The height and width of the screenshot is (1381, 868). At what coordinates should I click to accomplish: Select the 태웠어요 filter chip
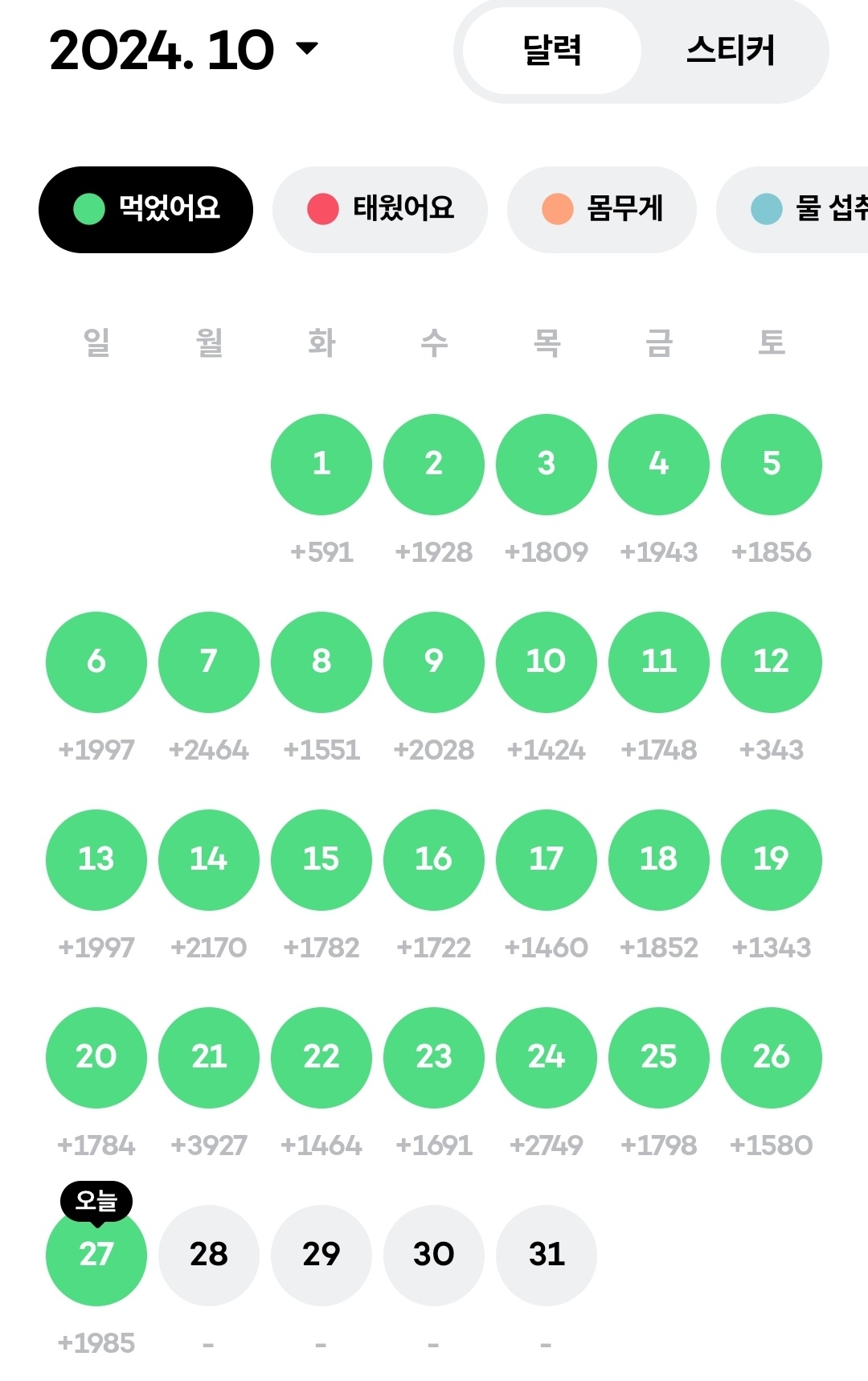pyautogui.click(x=380, y=209)
